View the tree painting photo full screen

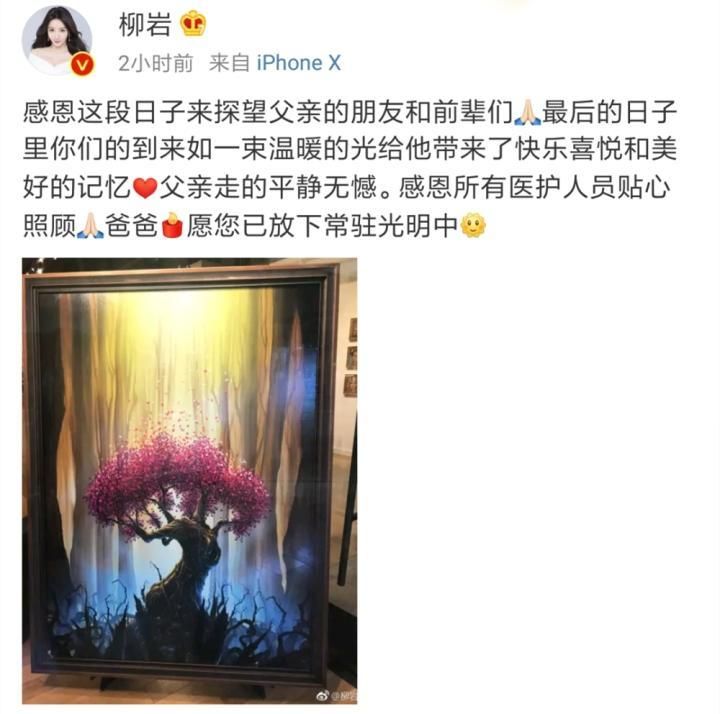click(x=190, y=480)
